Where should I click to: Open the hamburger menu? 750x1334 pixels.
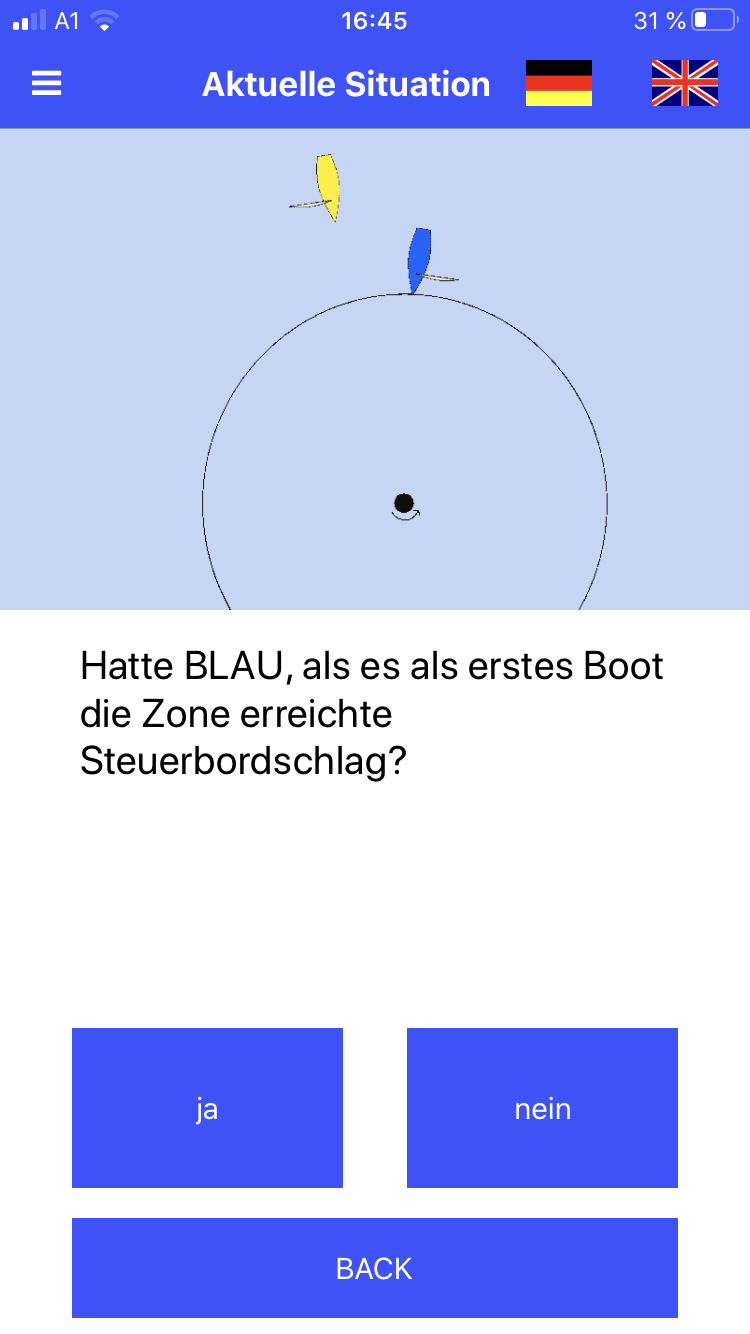coord(47,84)
